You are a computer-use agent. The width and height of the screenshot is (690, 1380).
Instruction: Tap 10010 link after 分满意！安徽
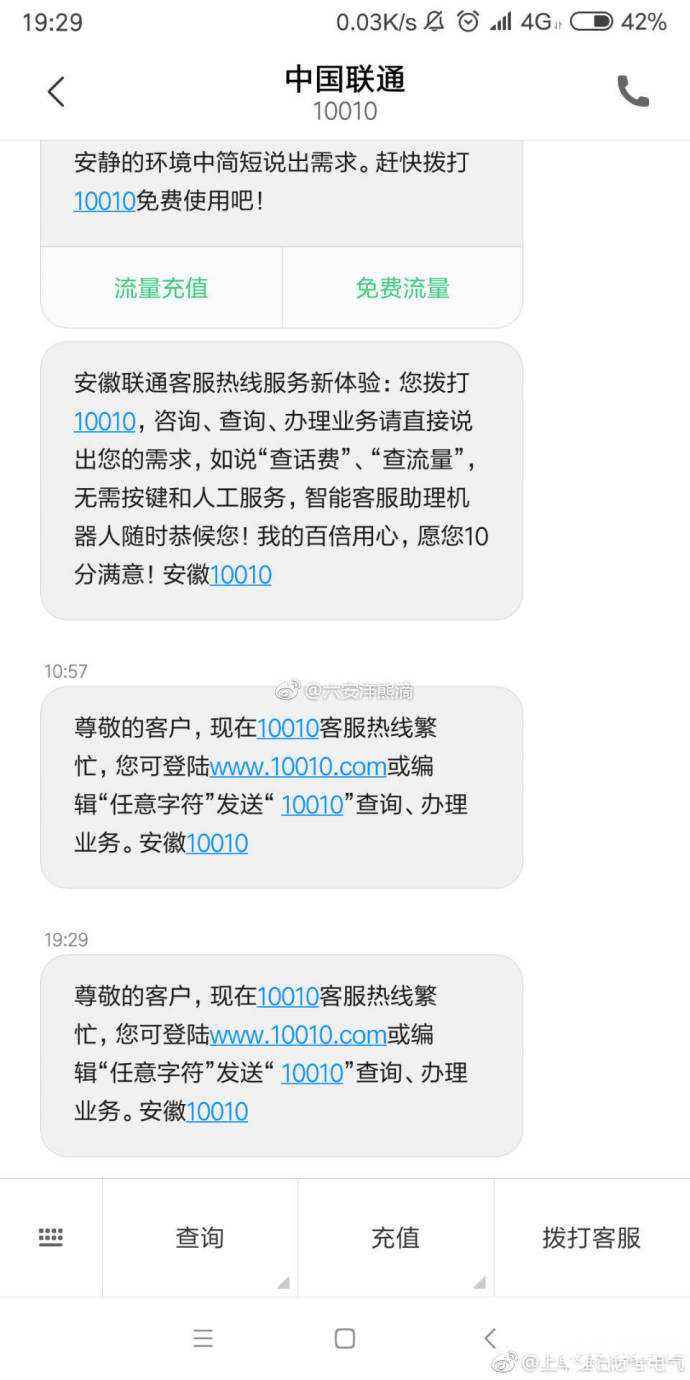[241, 575]
